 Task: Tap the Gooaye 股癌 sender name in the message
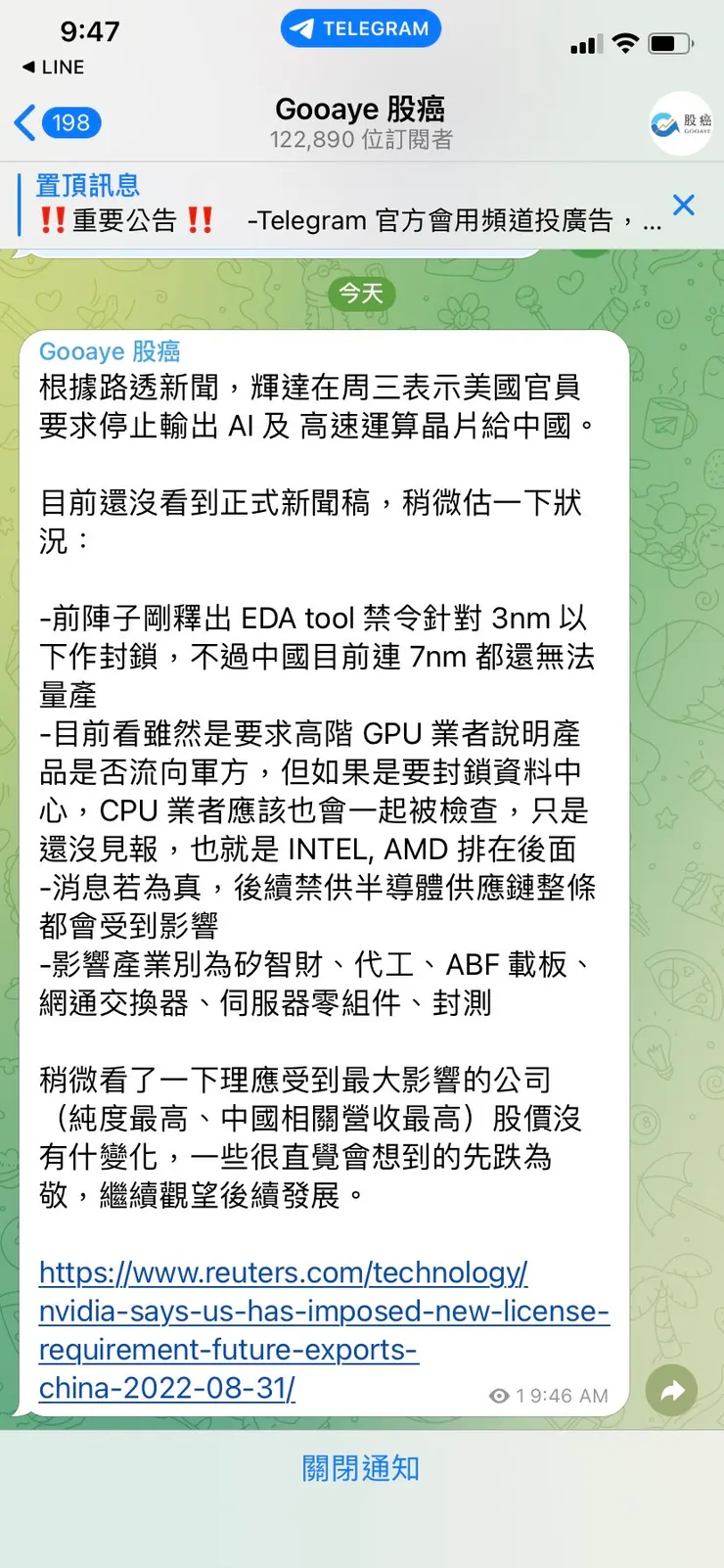[x=109, y=351]
